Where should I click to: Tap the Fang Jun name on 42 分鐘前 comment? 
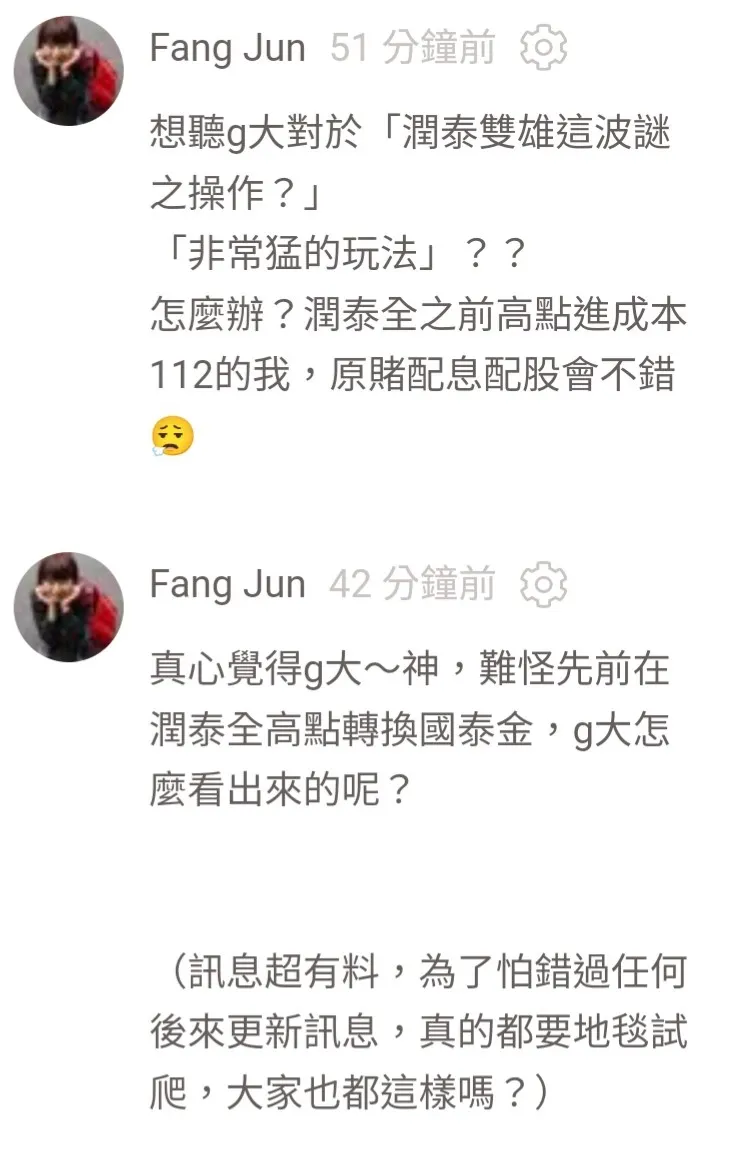tap(227, 584)
